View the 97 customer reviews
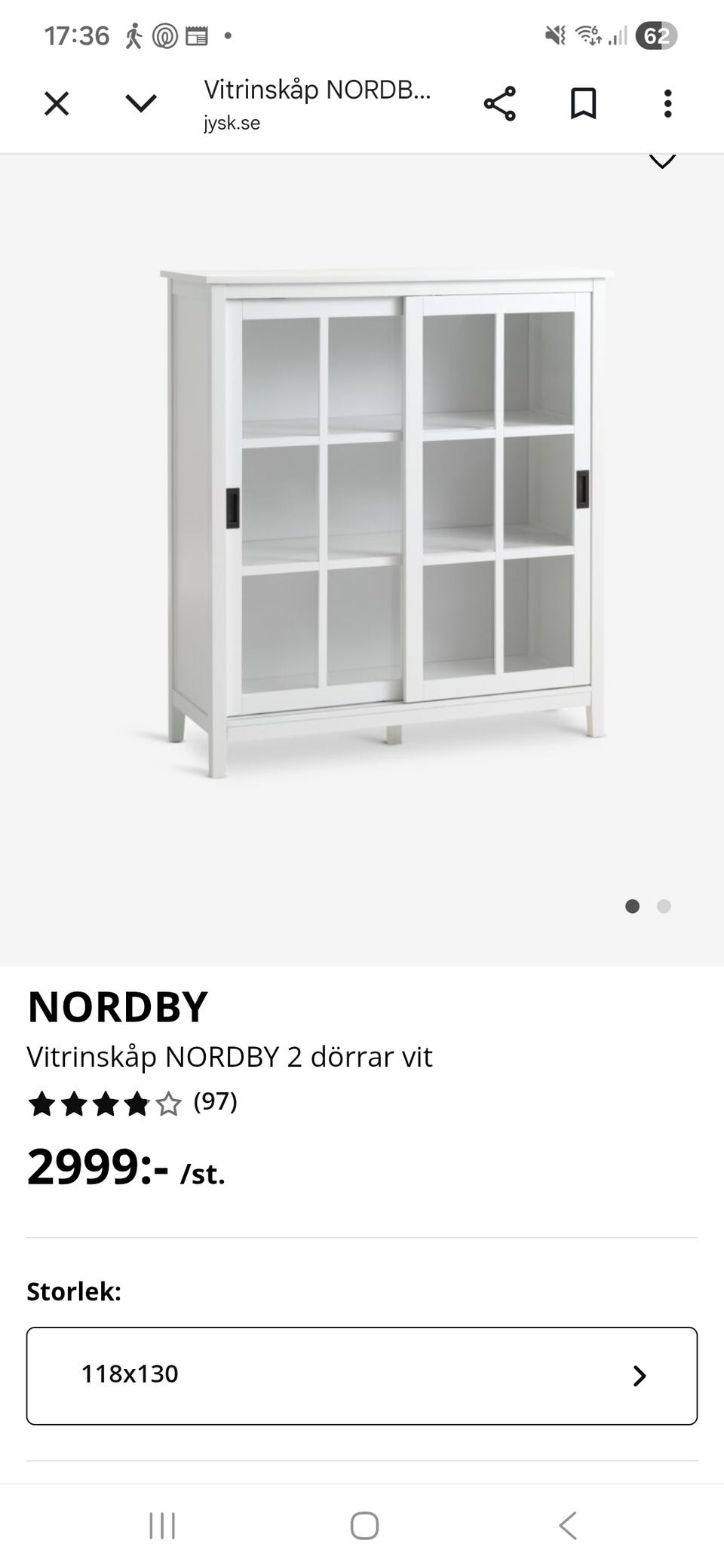The width and height of the screenshot is (724, 1568). click(x=215, y=1102)
